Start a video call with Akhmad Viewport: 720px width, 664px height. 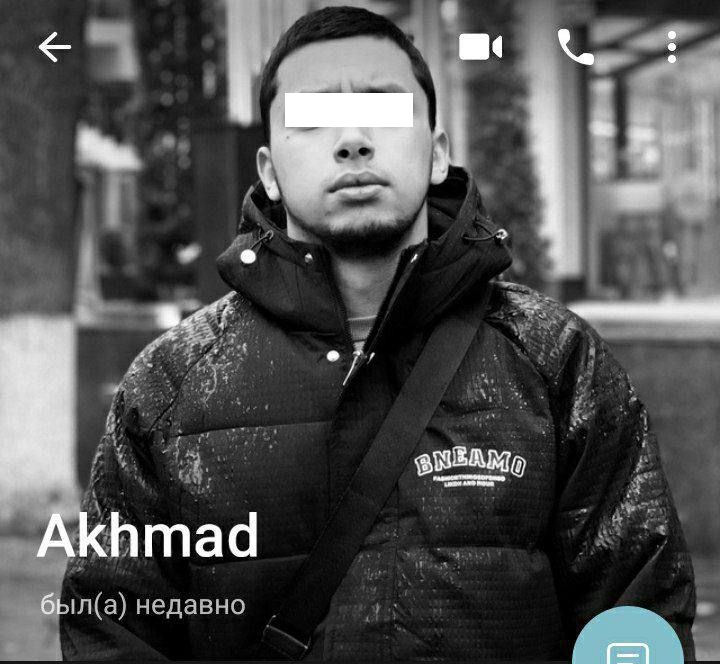pos(480,47)
